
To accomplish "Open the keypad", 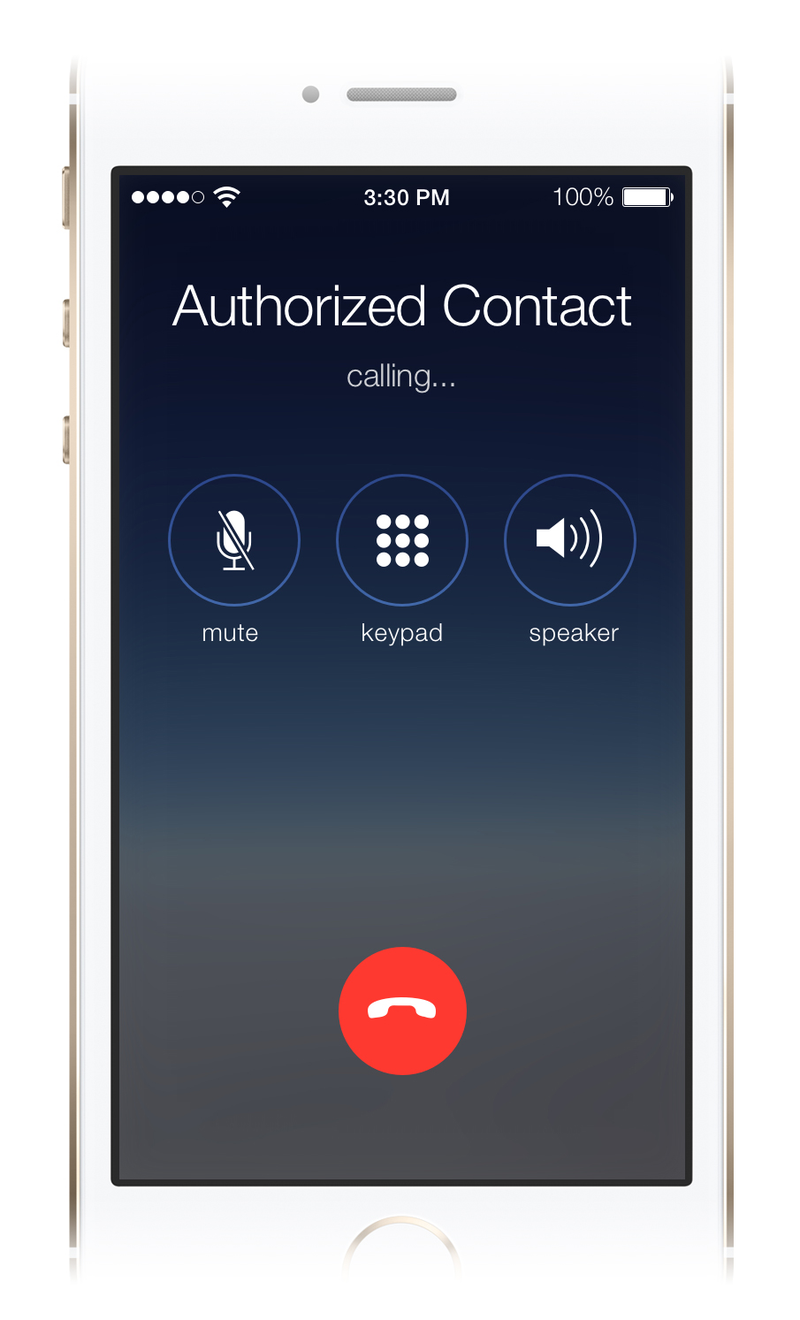I will click(402, 540).
